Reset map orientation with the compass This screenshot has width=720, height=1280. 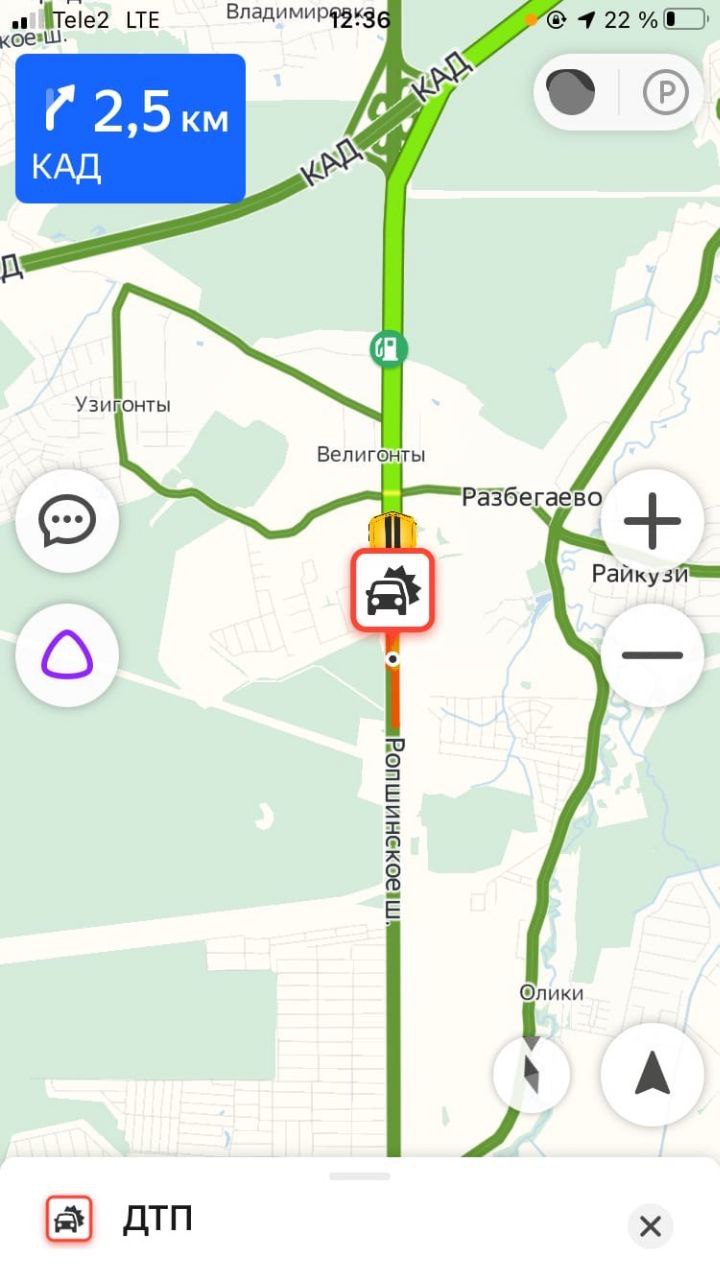tap(532, 1075)
